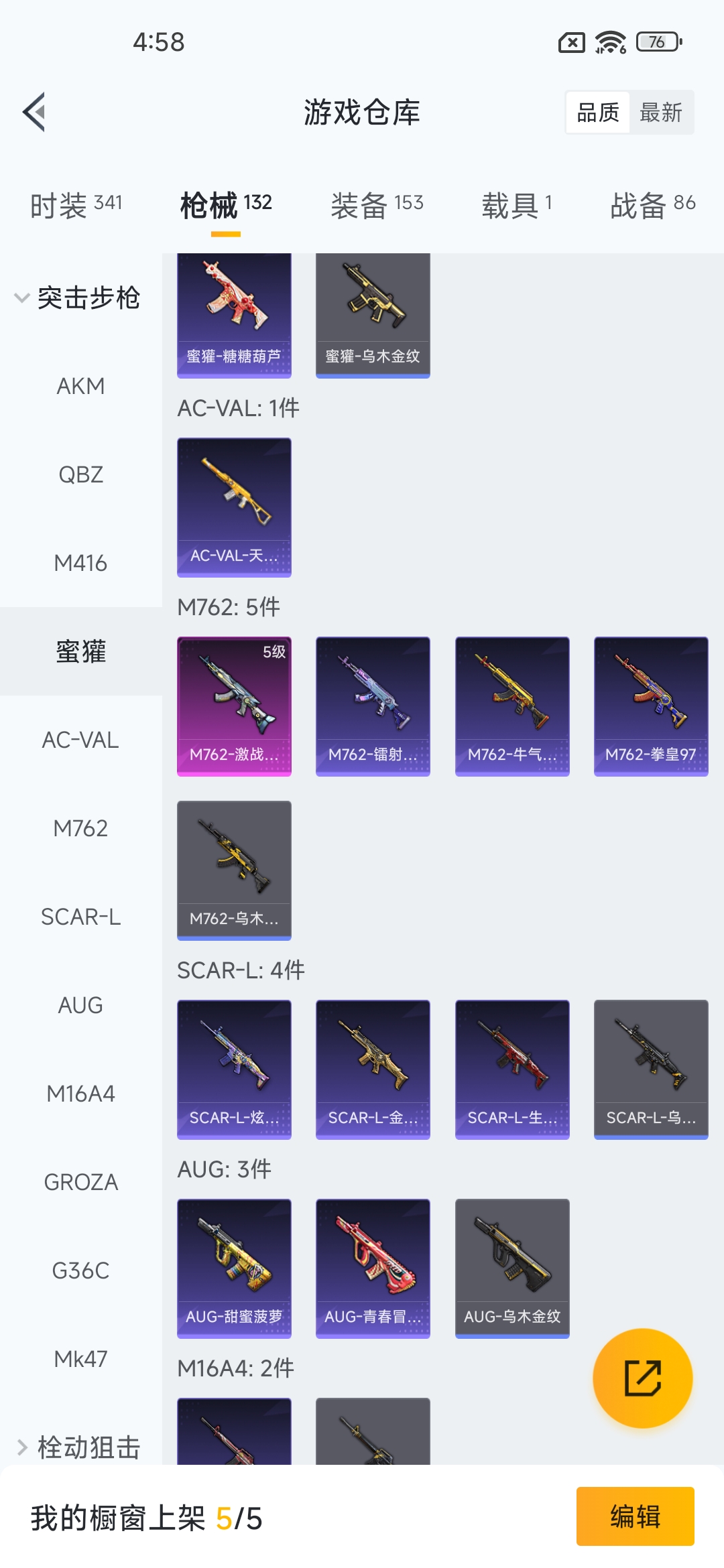Sort the warehouse by 品质

tap(598, 113)
